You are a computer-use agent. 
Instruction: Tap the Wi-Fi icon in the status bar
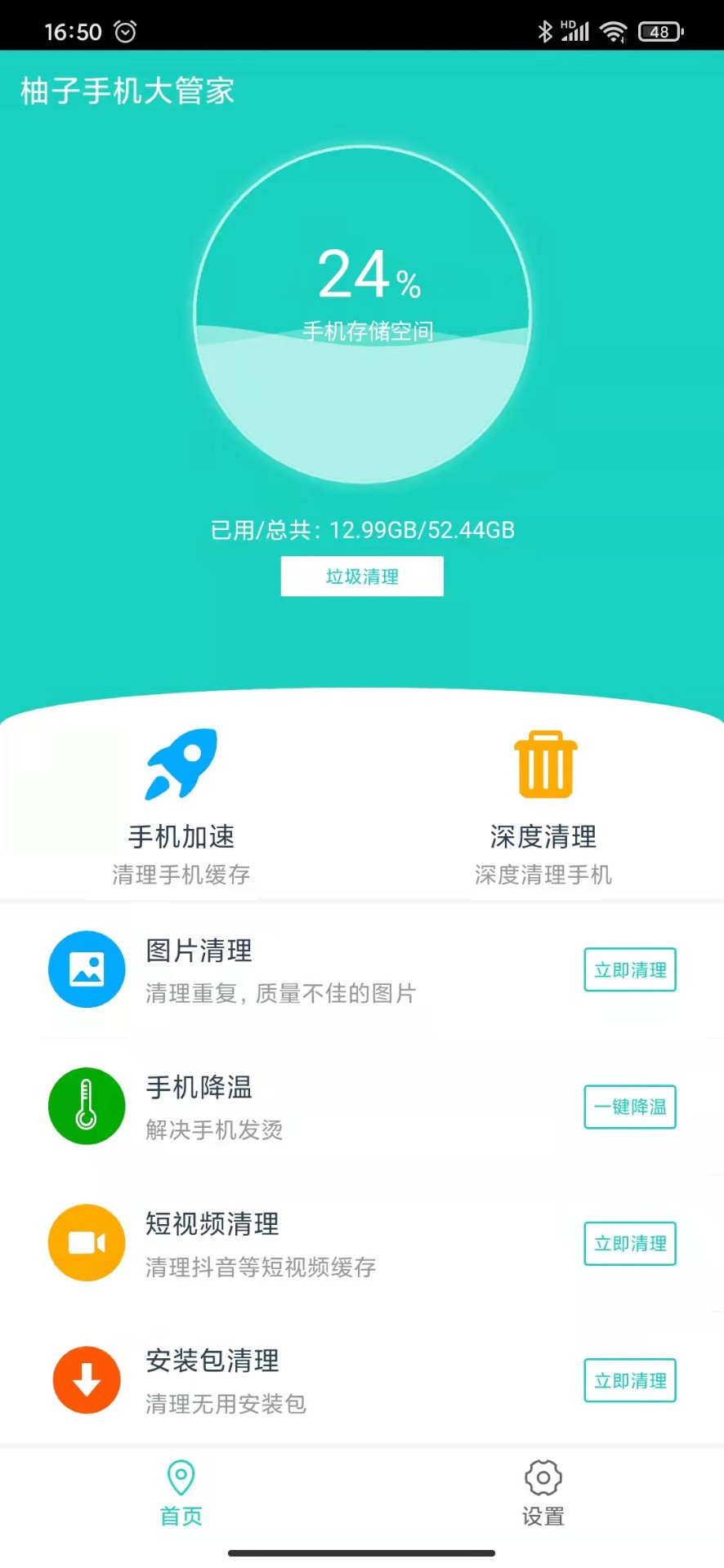point(615,31)
